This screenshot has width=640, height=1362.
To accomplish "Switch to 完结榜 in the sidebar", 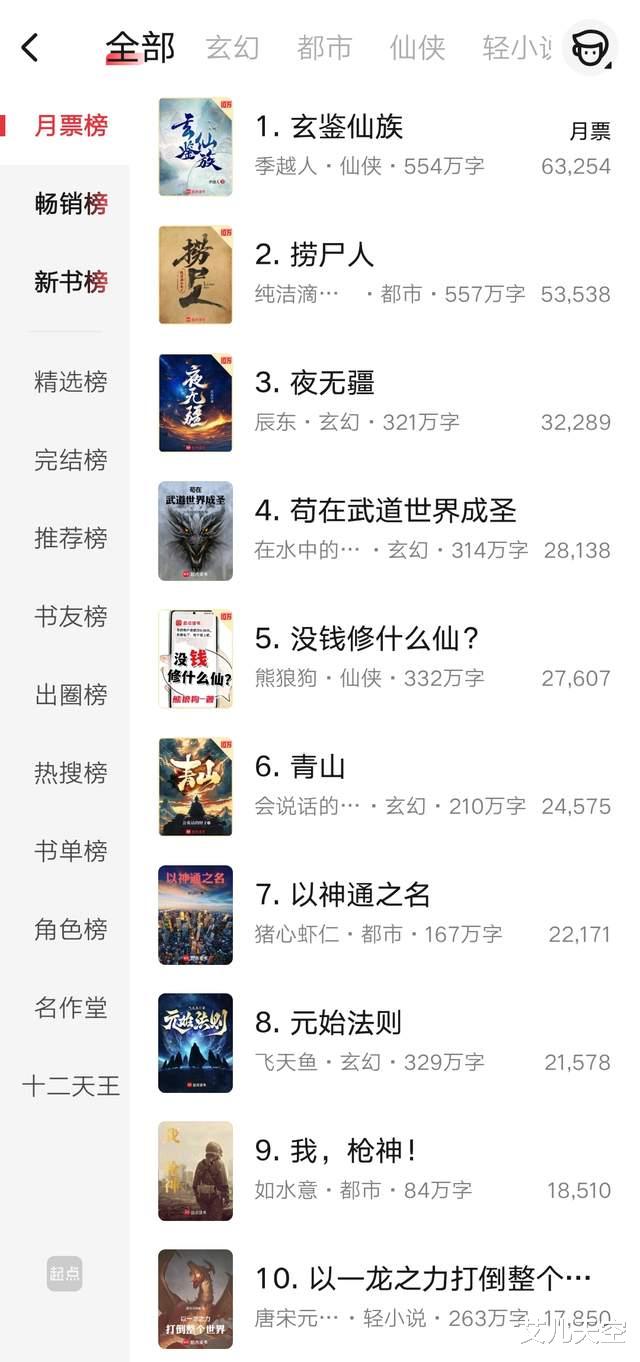I will [71, 460].
